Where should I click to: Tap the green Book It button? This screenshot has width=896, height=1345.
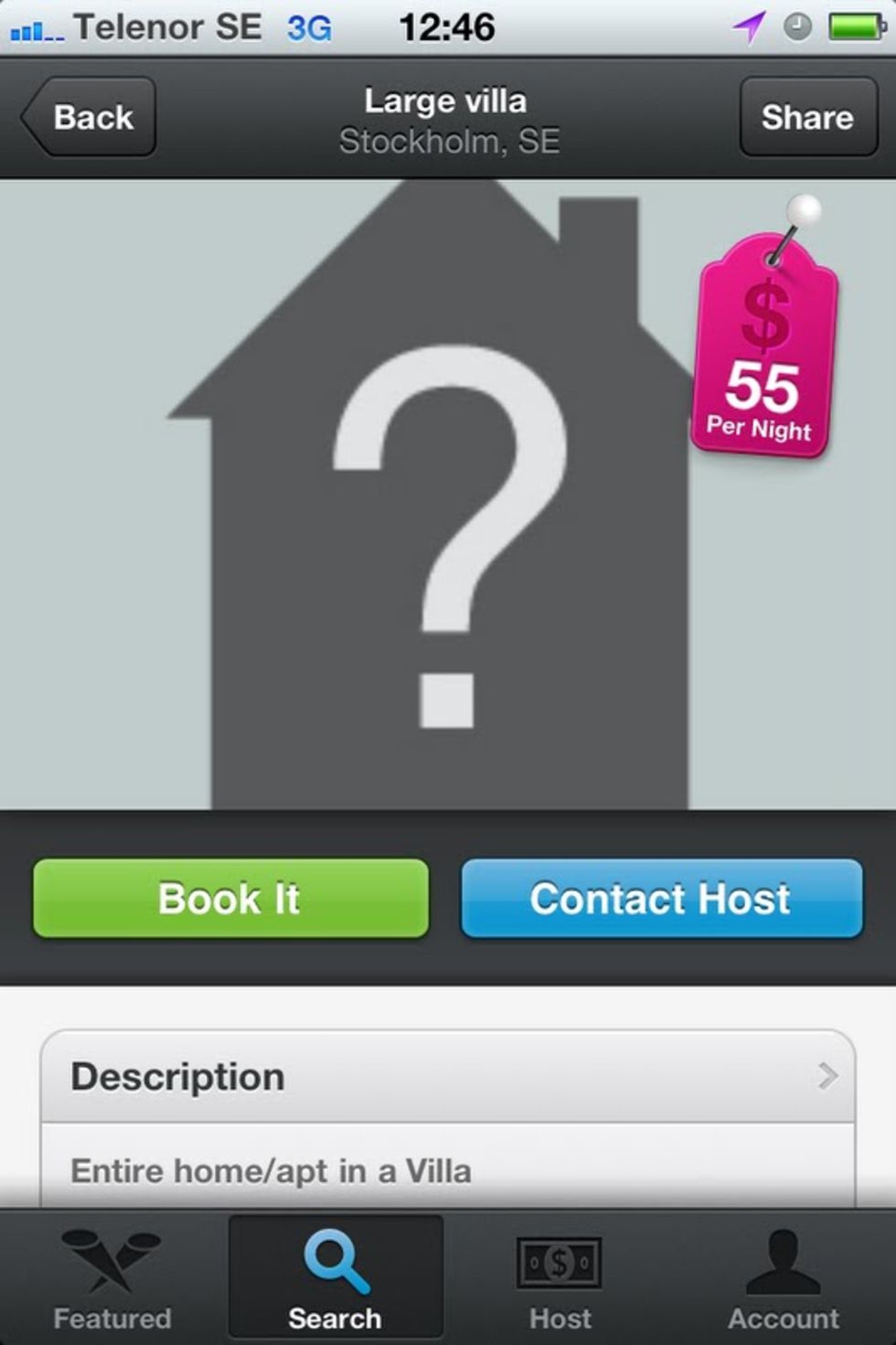click(230, 898)
